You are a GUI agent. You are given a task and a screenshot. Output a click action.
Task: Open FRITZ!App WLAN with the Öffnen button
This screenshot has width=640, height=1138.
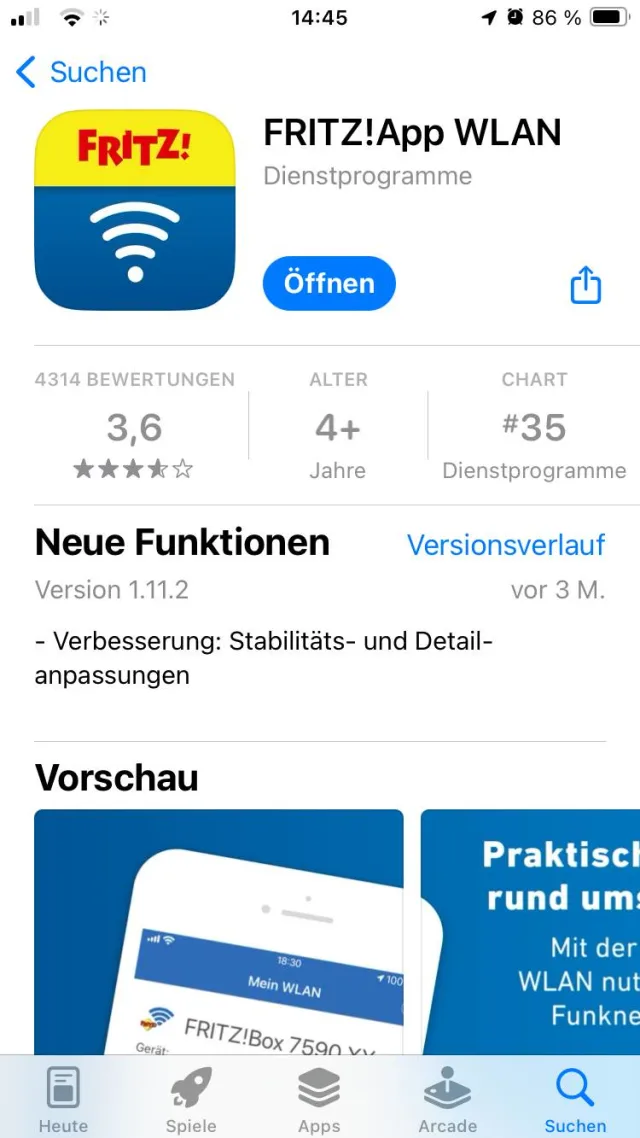(329, 283)
